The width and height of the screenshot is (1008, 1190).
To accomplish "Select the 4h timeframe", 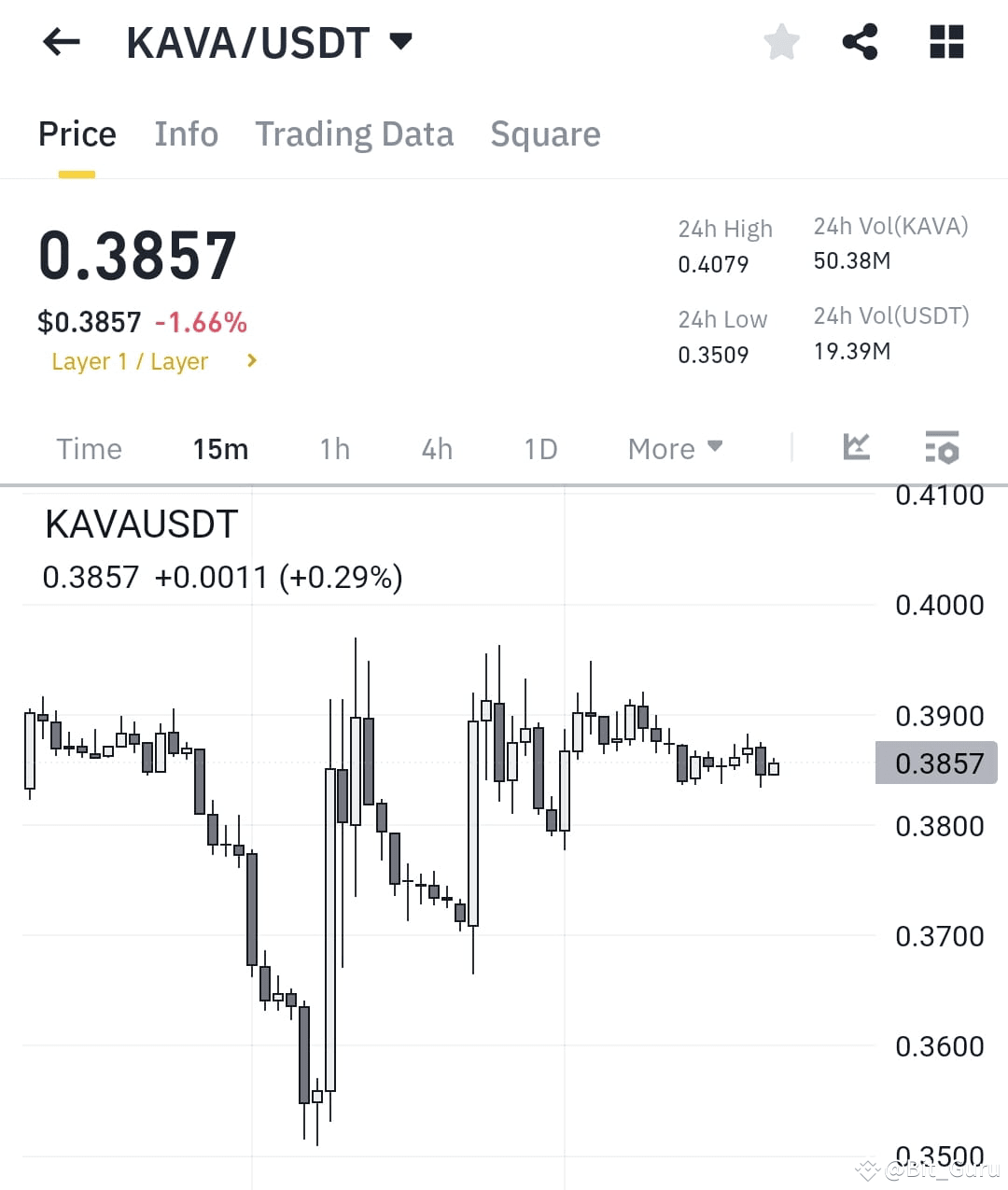I will 436,449.
